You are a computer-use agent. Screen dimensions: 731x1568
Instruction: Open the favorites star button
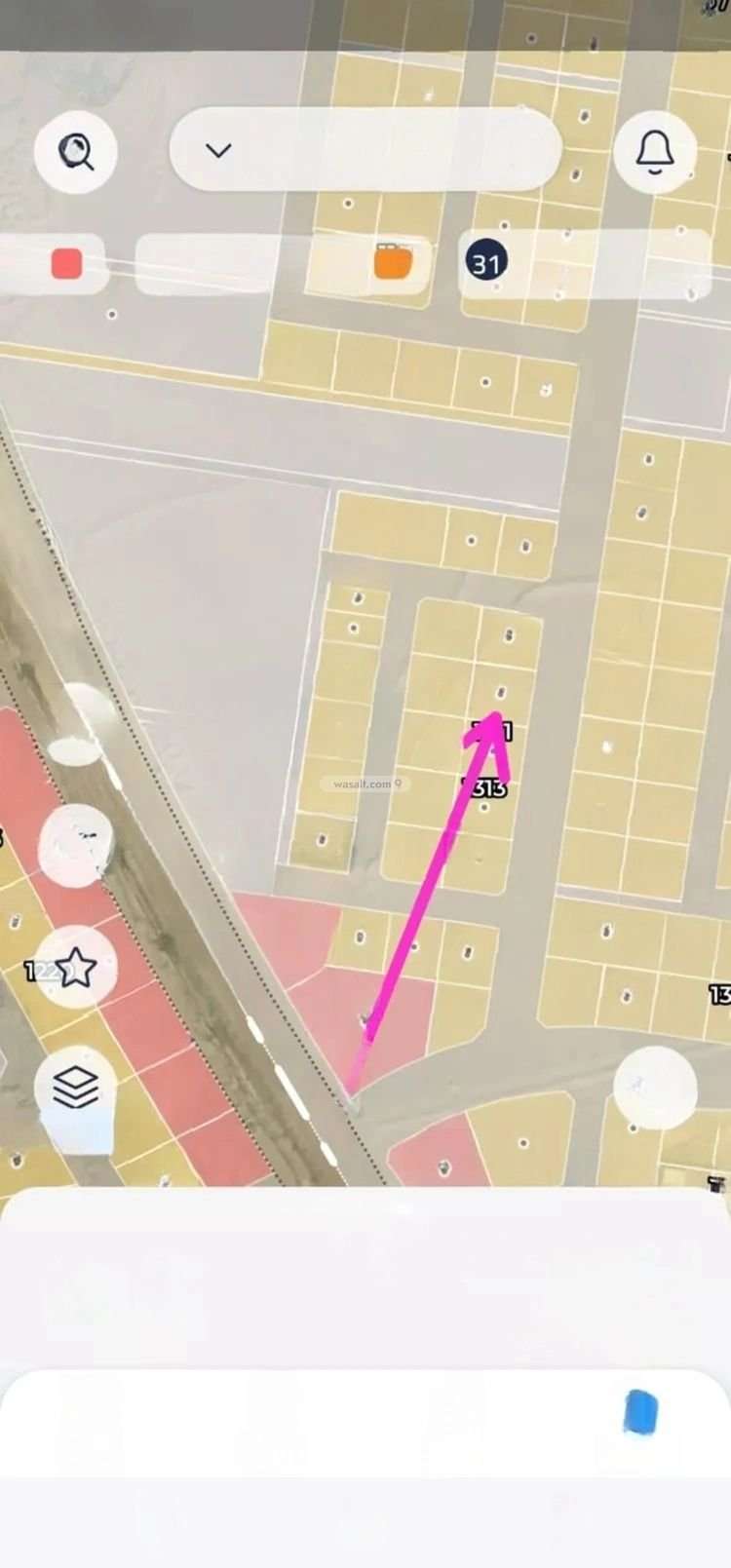pos(76,968)
